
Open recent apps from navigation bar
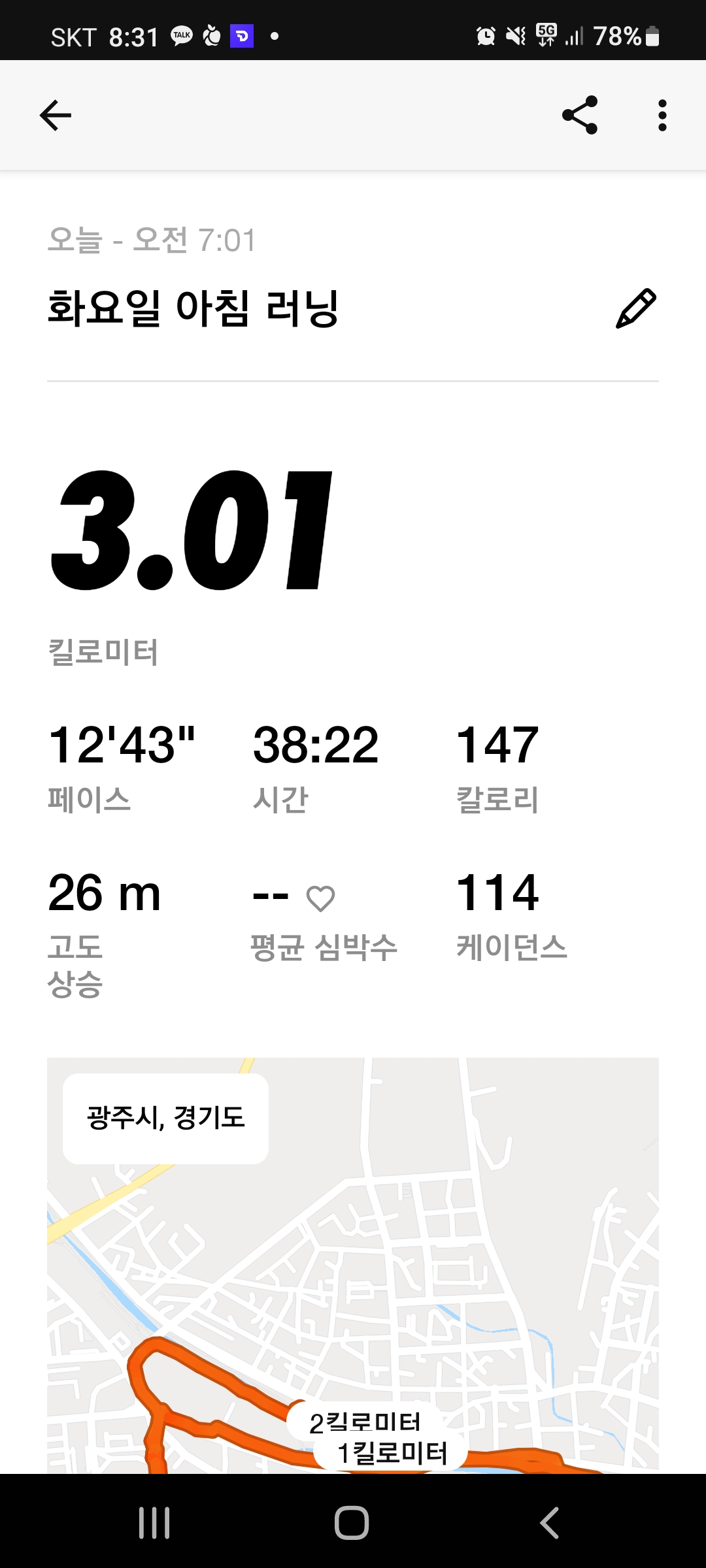coord(154,1522)
